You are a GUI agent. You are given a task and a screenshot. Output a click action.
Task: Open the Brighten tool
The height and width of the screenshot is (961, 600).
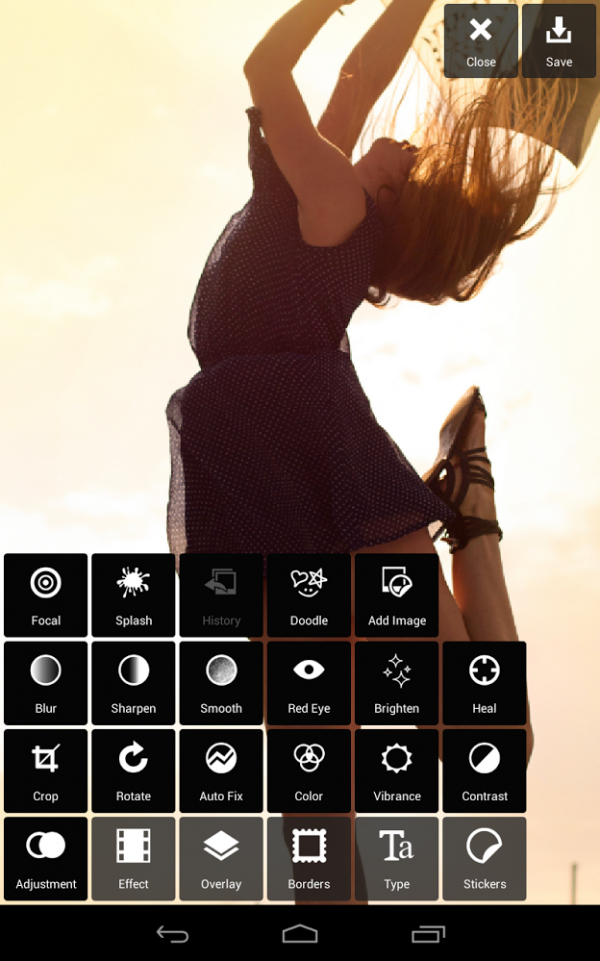point(397,683)
